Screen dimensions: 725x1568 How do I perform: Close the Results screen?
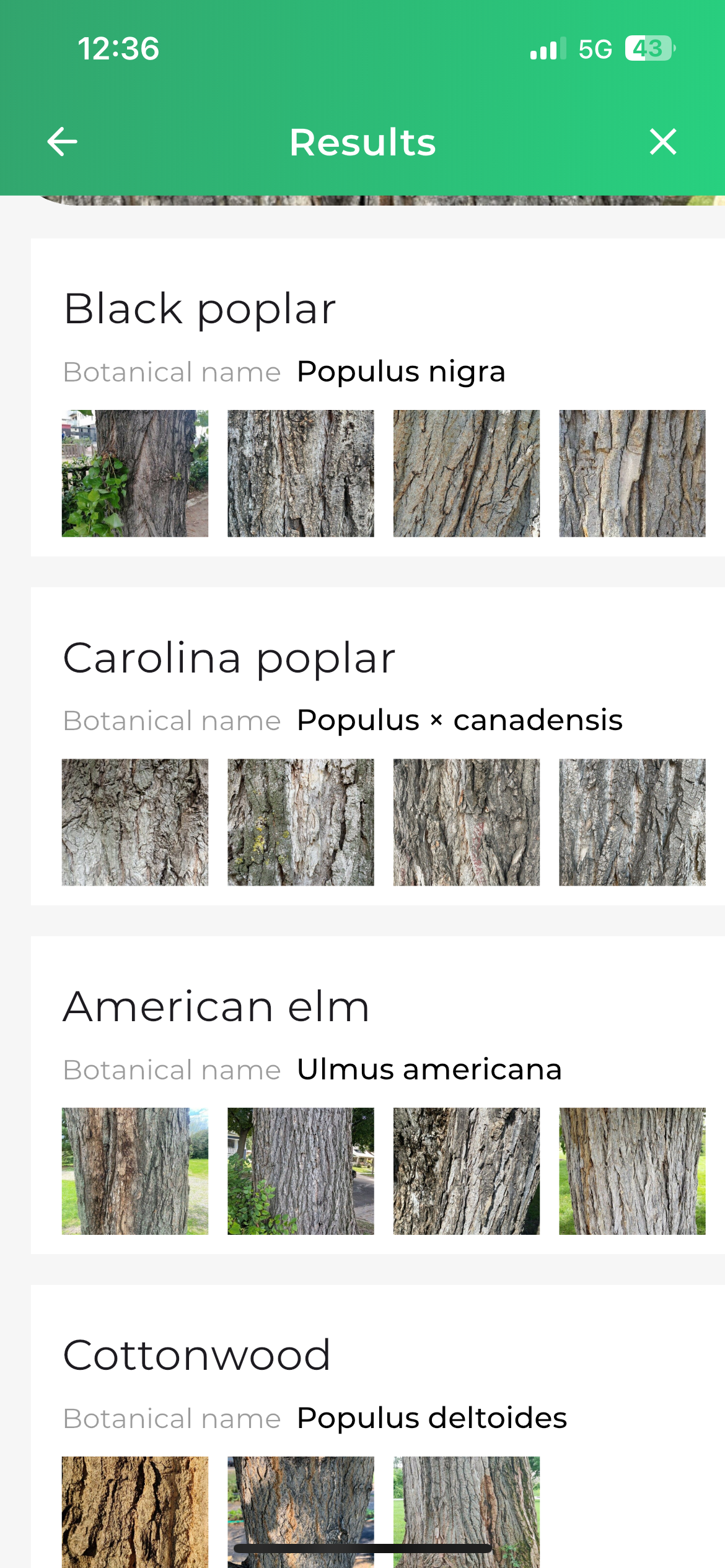[662, 142]
